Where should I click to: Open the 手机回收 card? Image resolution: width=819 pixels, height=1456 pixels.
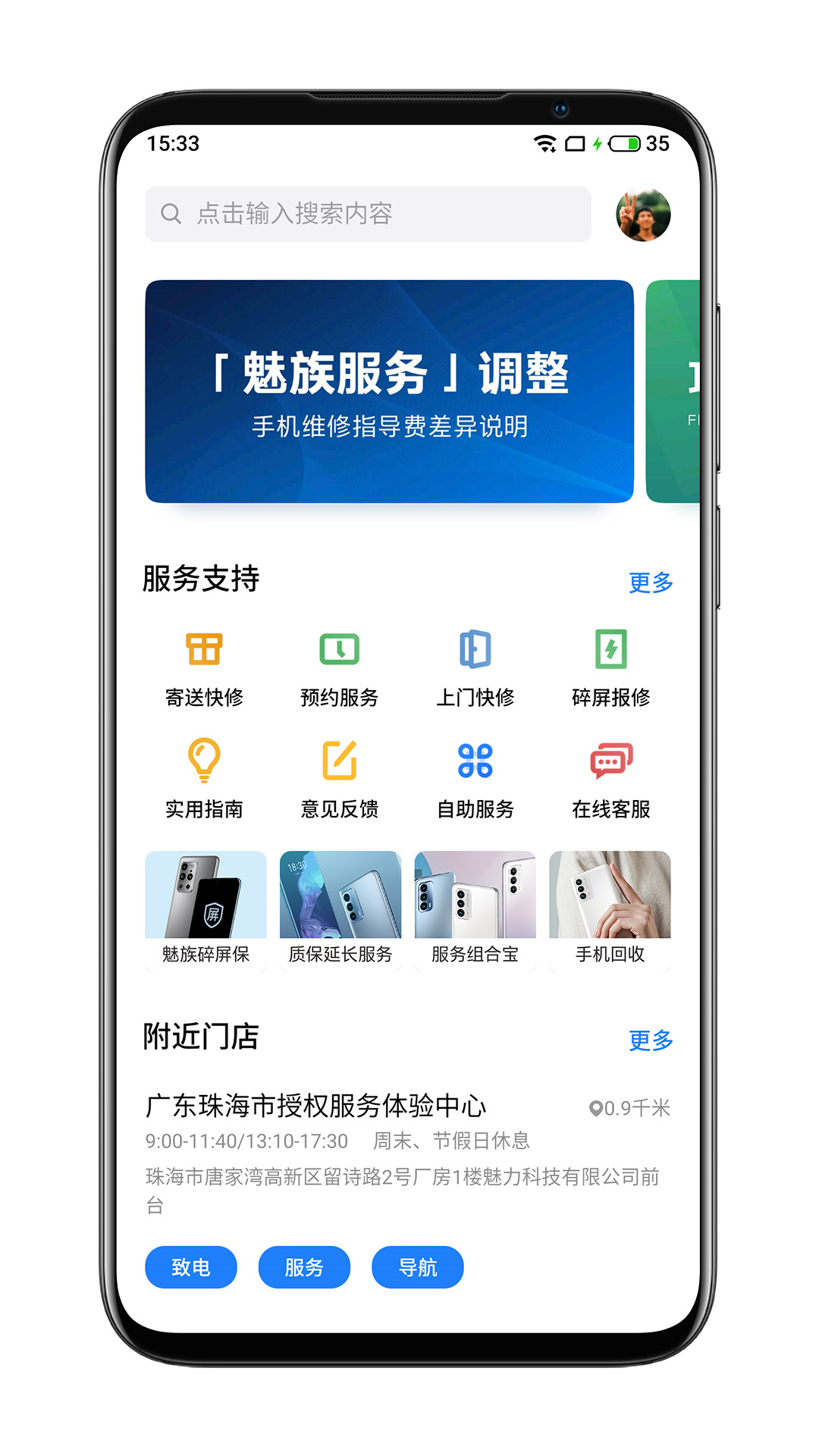610,910
